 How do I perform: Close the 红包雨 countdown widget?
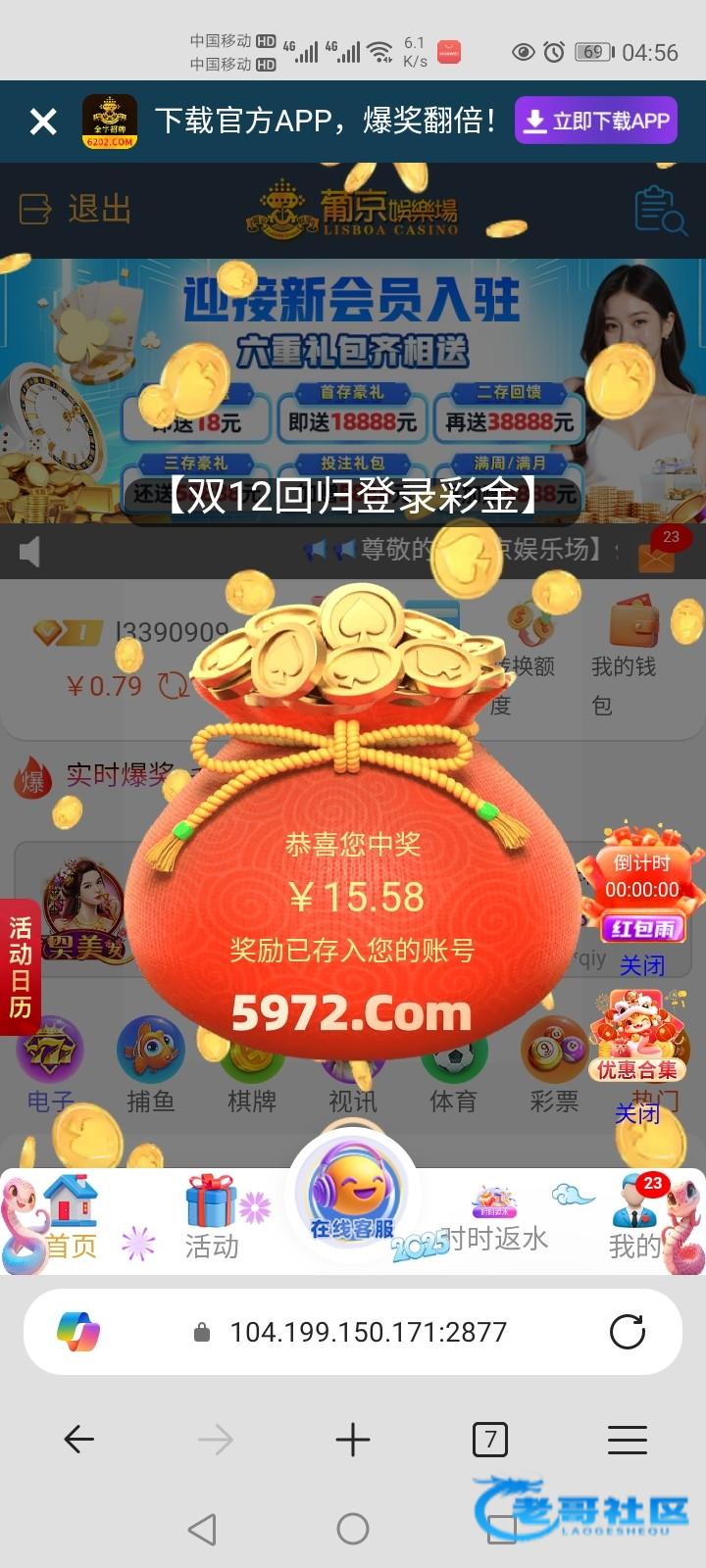coord(641,965)
